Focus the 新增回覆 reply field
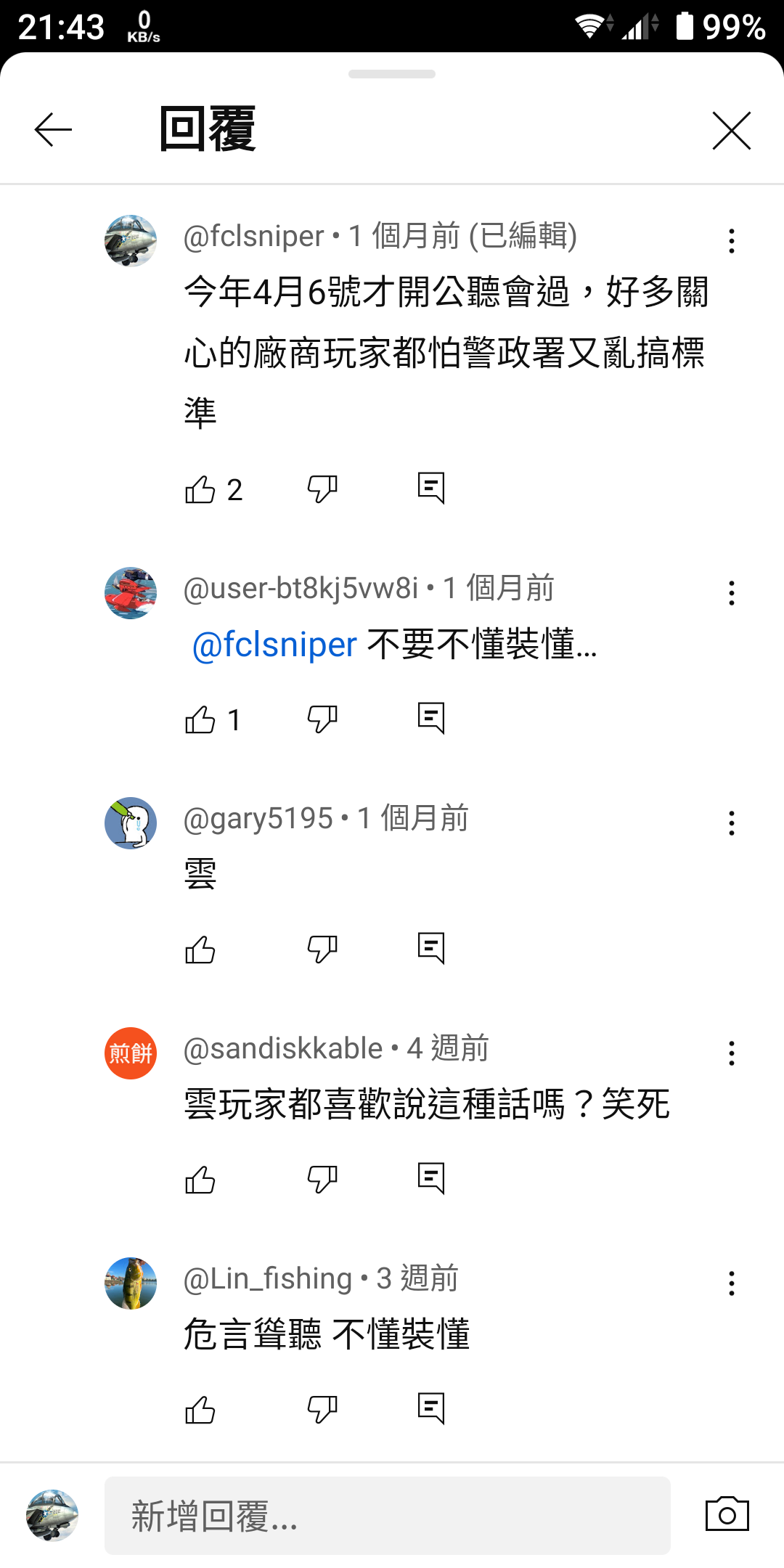The width and height of the screenshot is (784, 1568). pos(388,1516)
